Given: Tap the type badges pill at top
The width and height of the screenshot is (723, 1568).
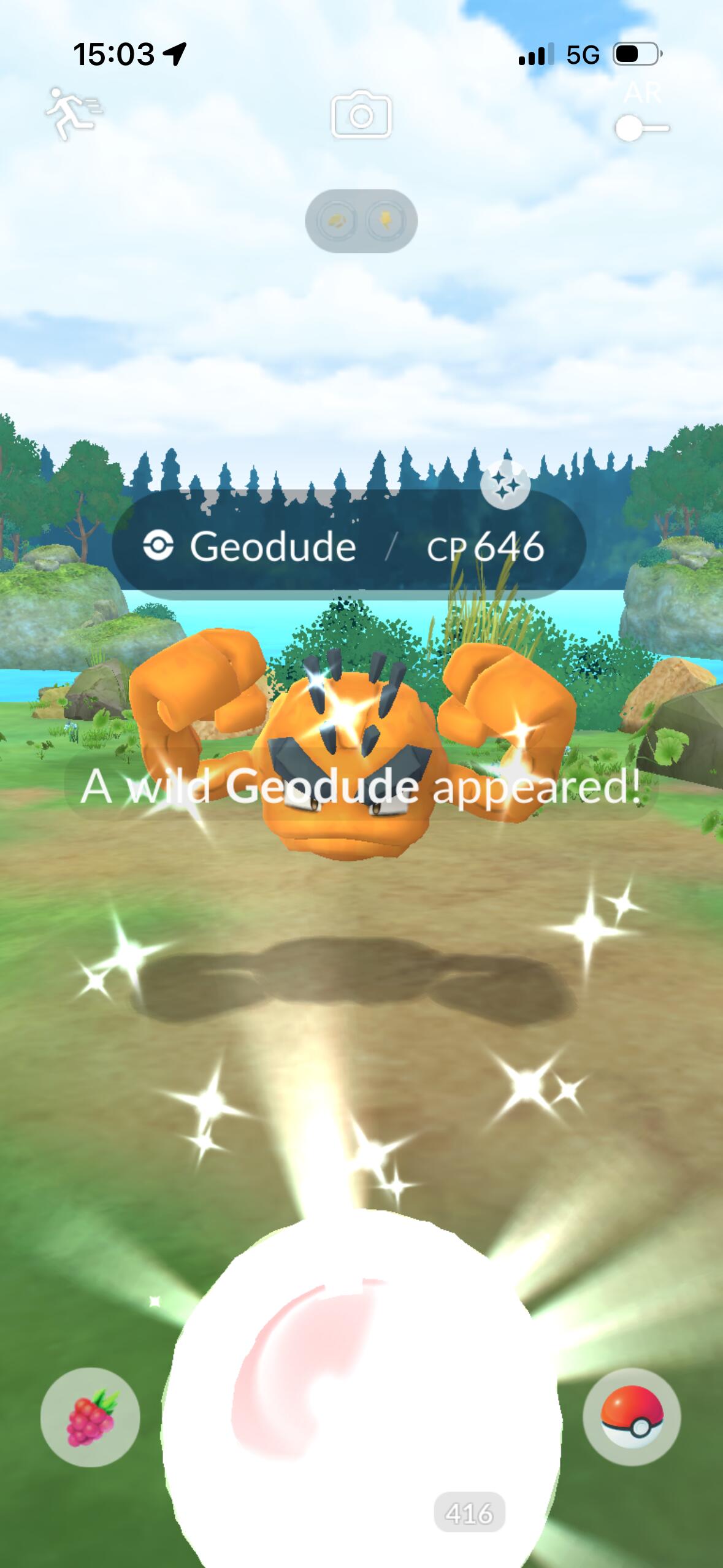Looking at the screenshot, I should click(361, 221).
